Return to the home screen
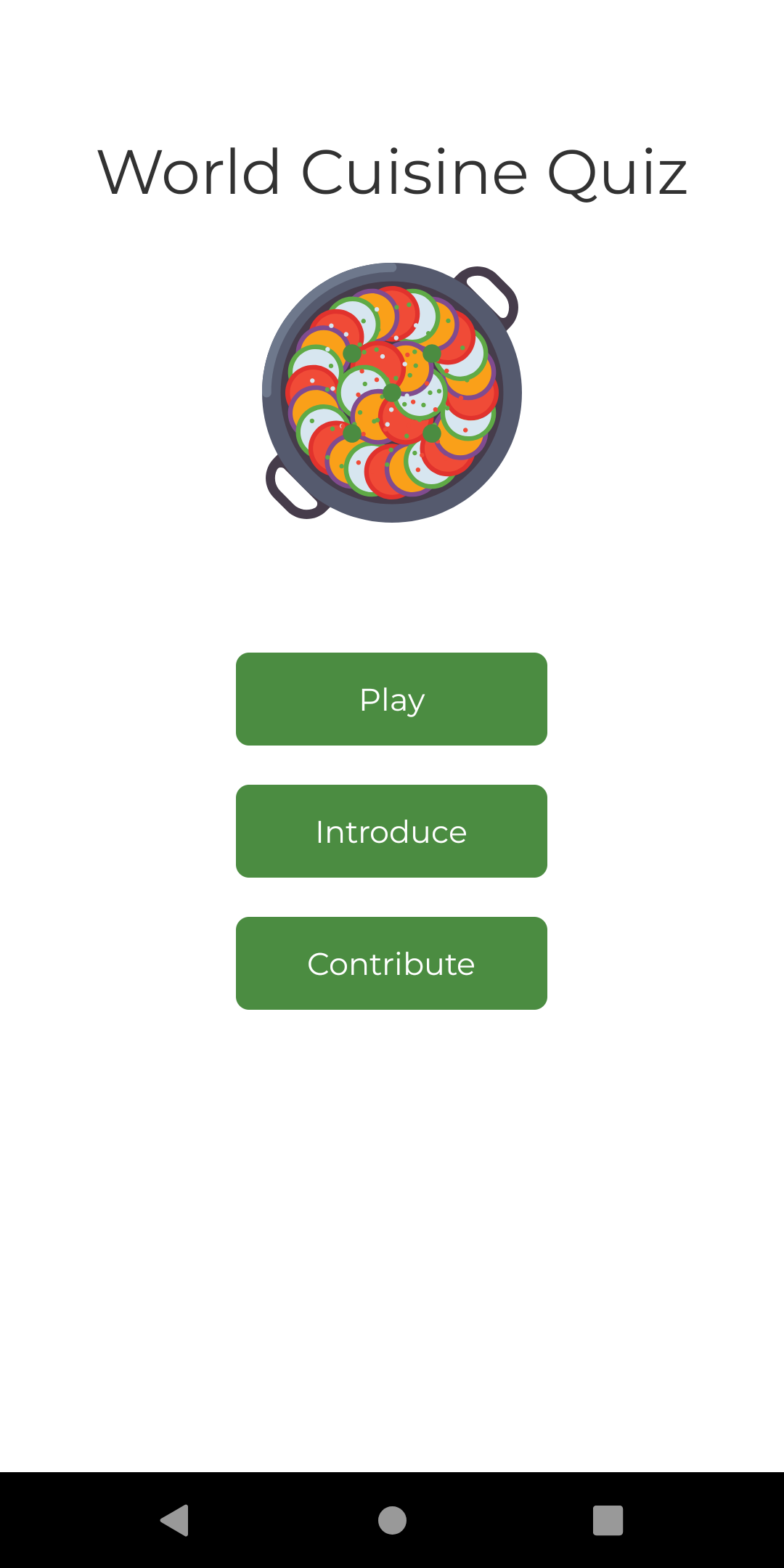Screen dimensions: 784x1568 pyautogui.click(x=392, y=1520)
